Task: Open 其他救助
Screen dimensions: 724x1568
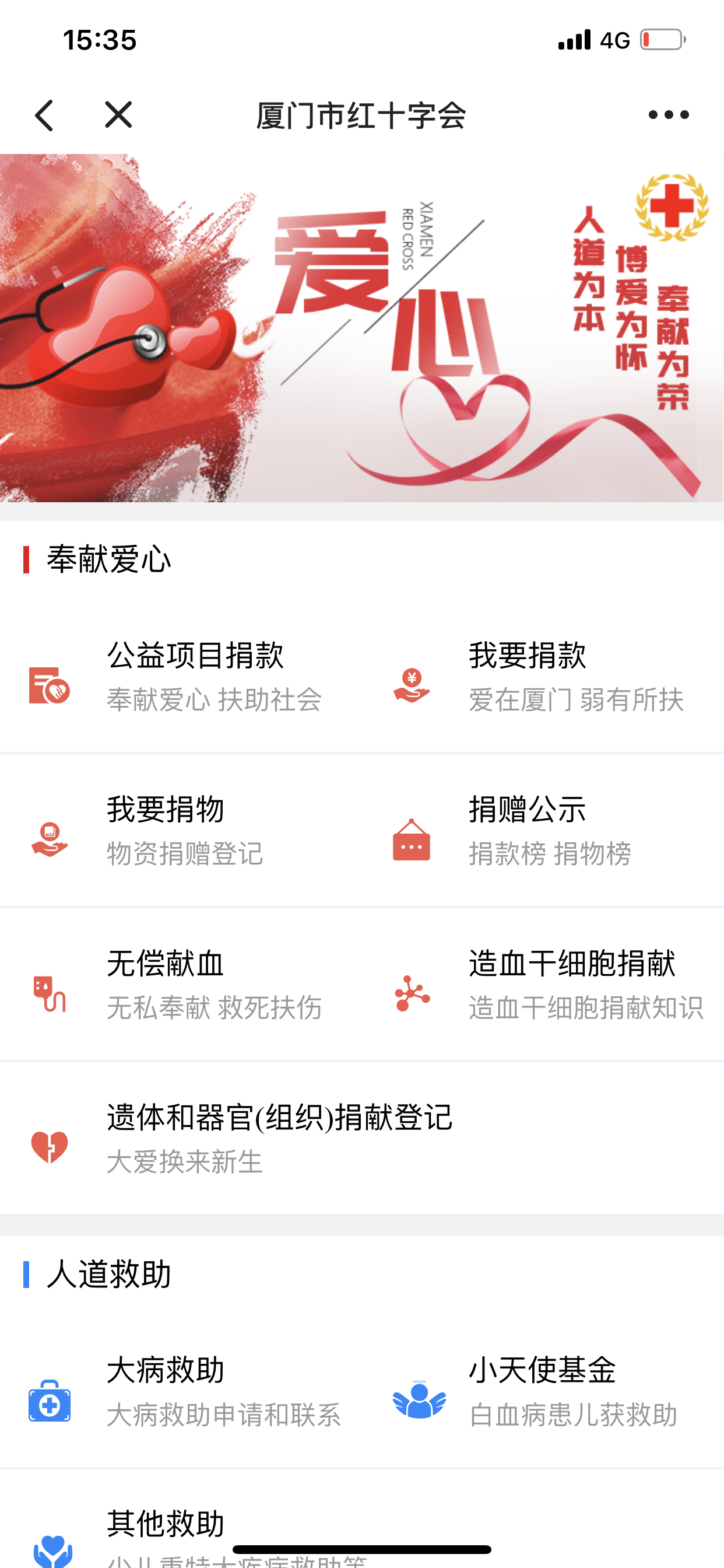Action: click(x=166, y=1525)
